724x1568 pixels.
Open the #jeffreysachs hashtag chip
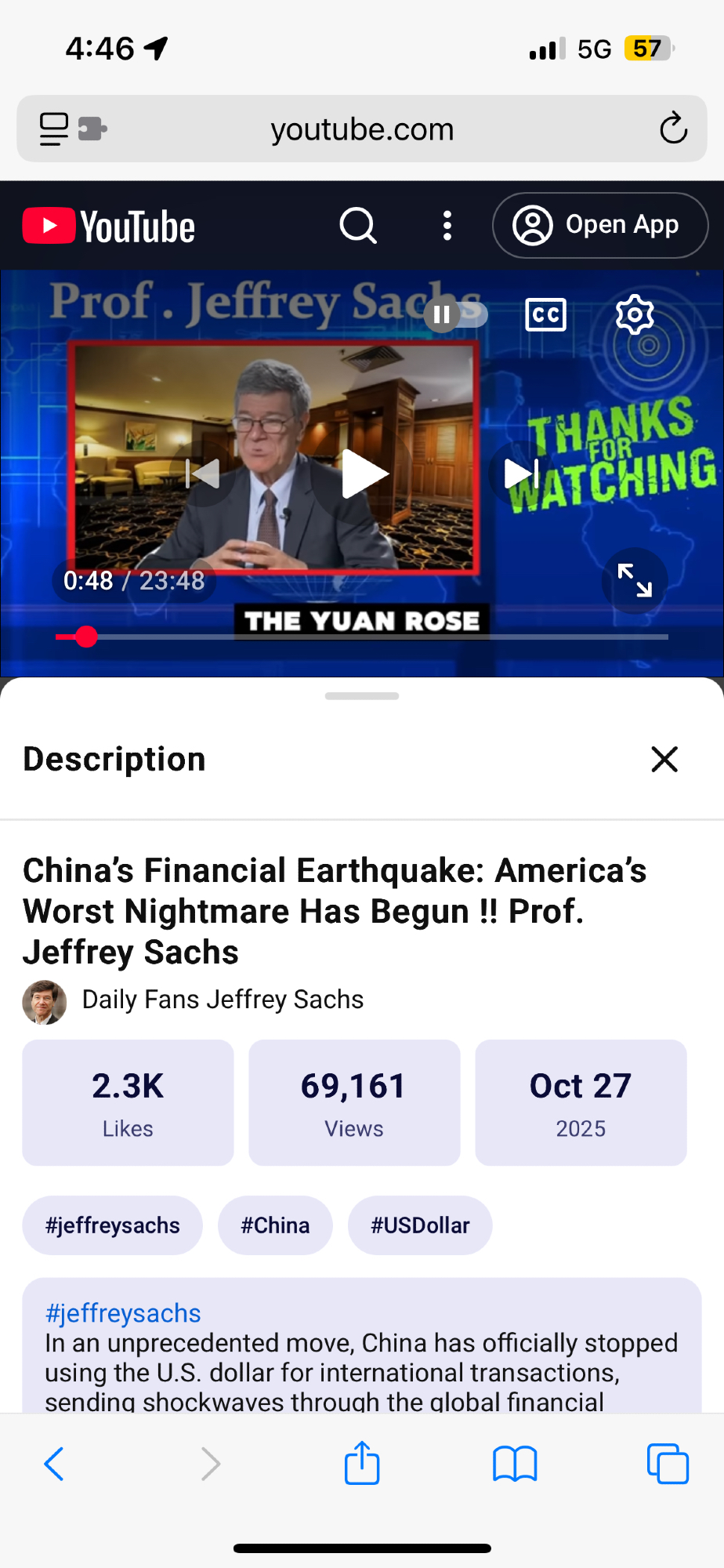click(113, 1225)
